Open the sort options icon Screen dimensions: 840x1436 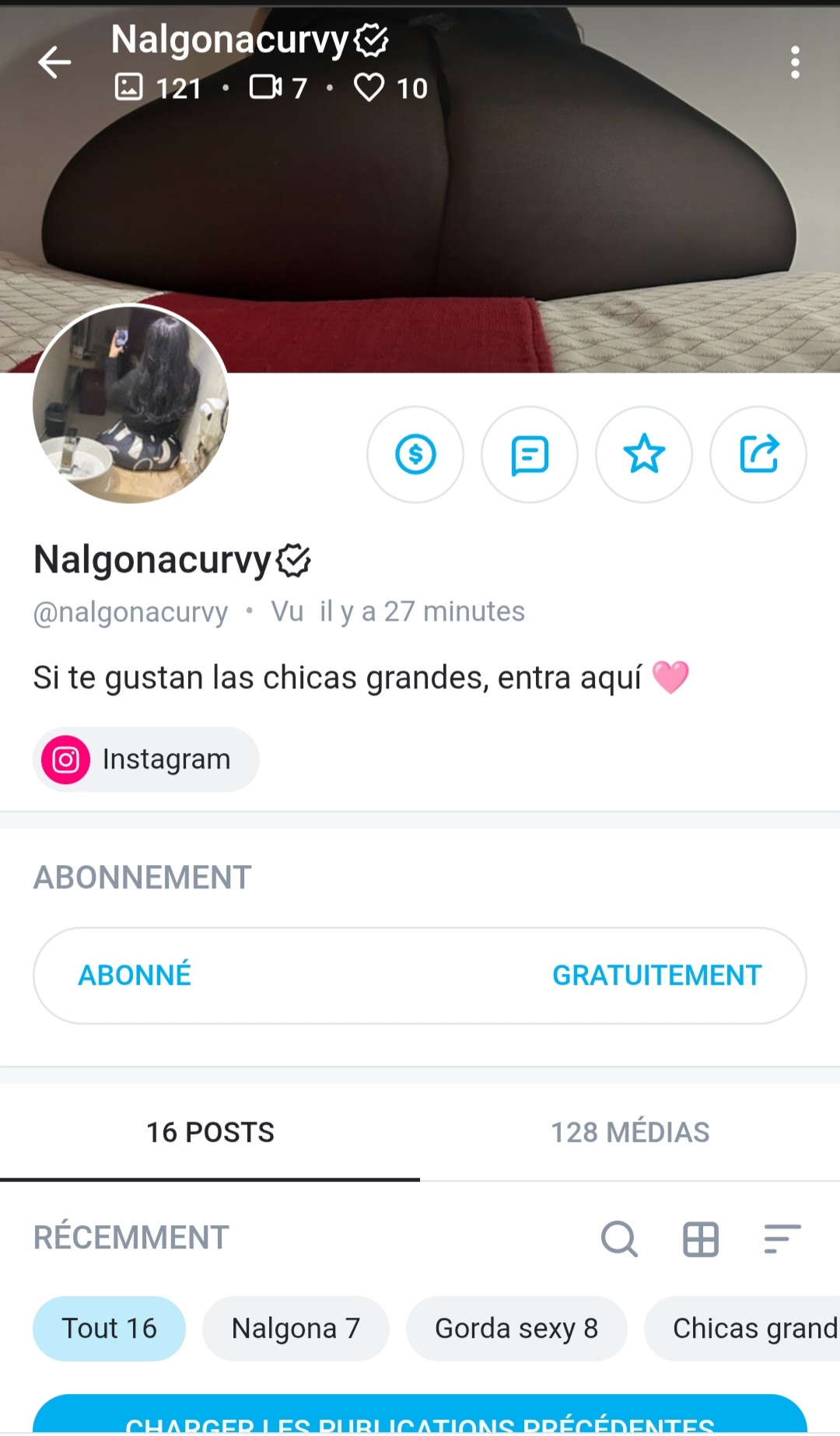click(x=782, y=1238)
